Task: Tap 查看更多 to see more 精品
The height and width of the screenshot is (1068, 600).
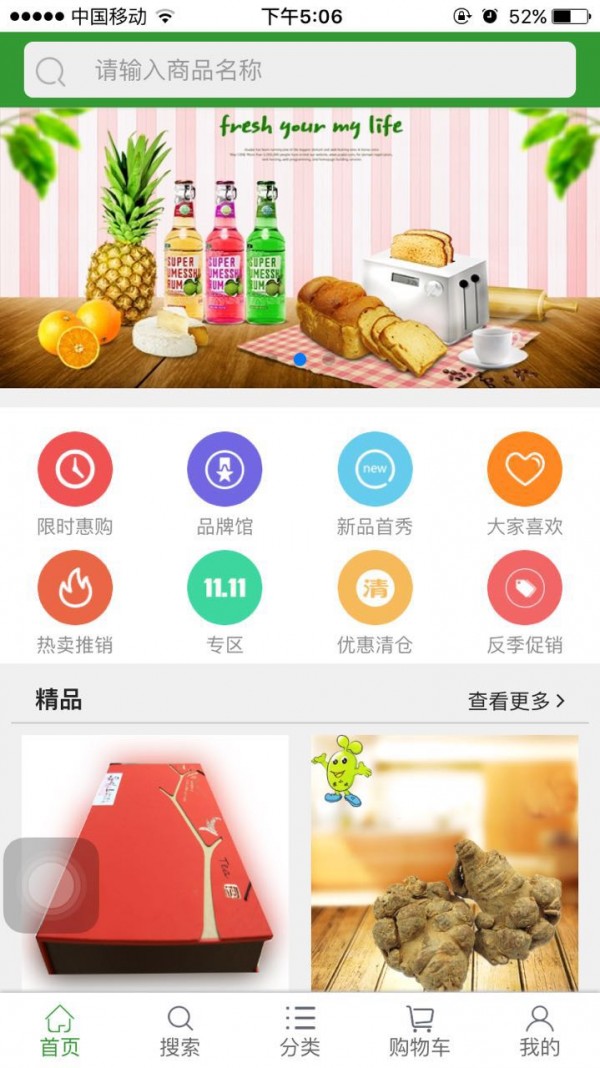Action: coord(516,701)
